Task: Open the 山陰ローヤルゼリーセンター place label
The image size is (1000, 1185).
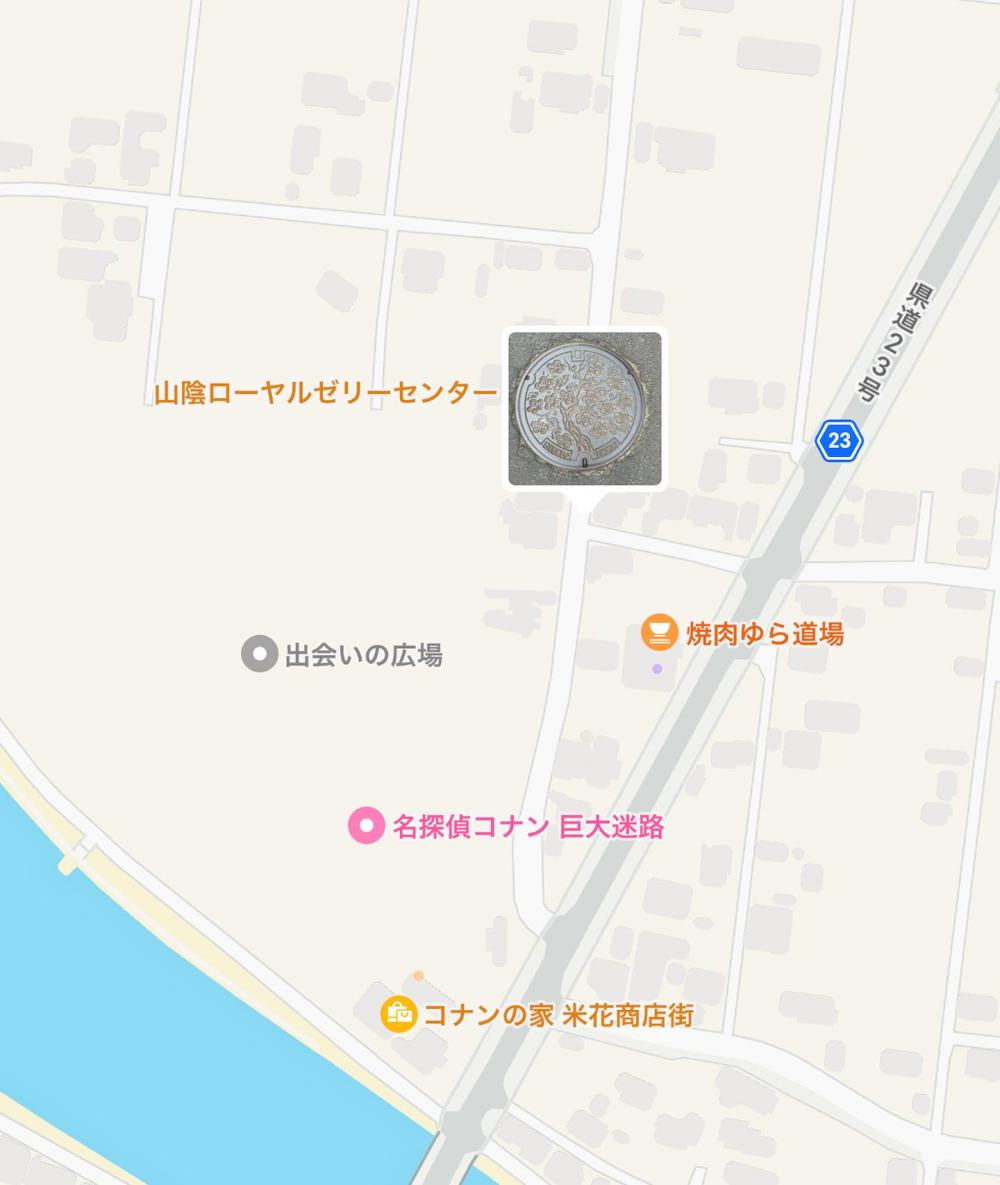Action: pos(325,393)
